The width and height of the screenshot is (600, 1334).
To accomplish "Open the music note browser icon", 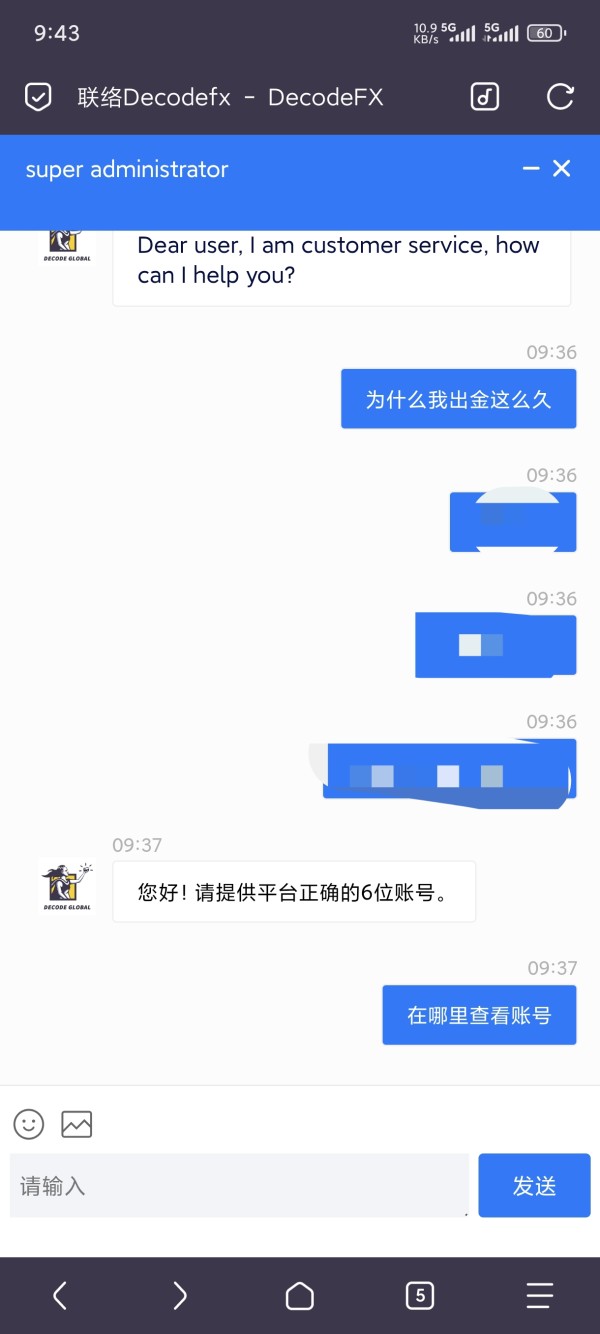I will pyautogui.click(x=485, y=97).
